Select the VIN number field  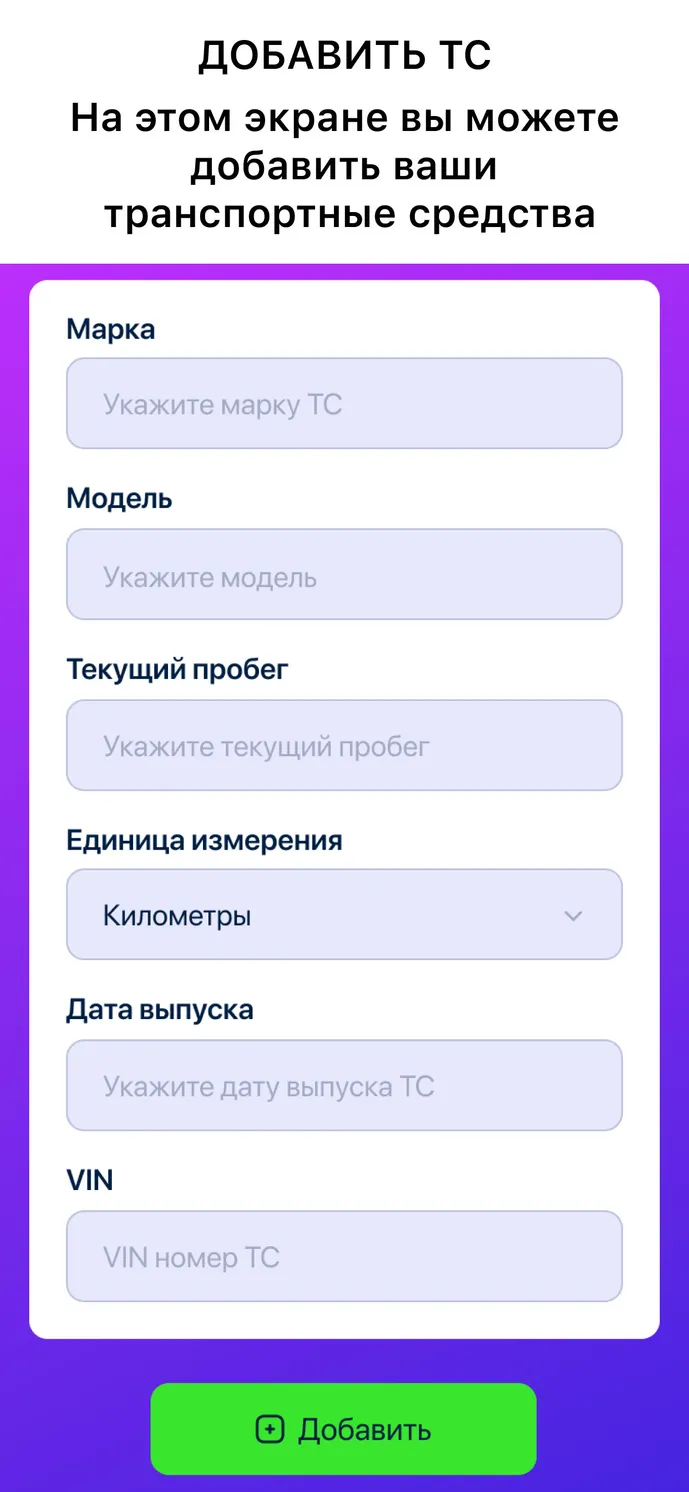click(344, 1256)
